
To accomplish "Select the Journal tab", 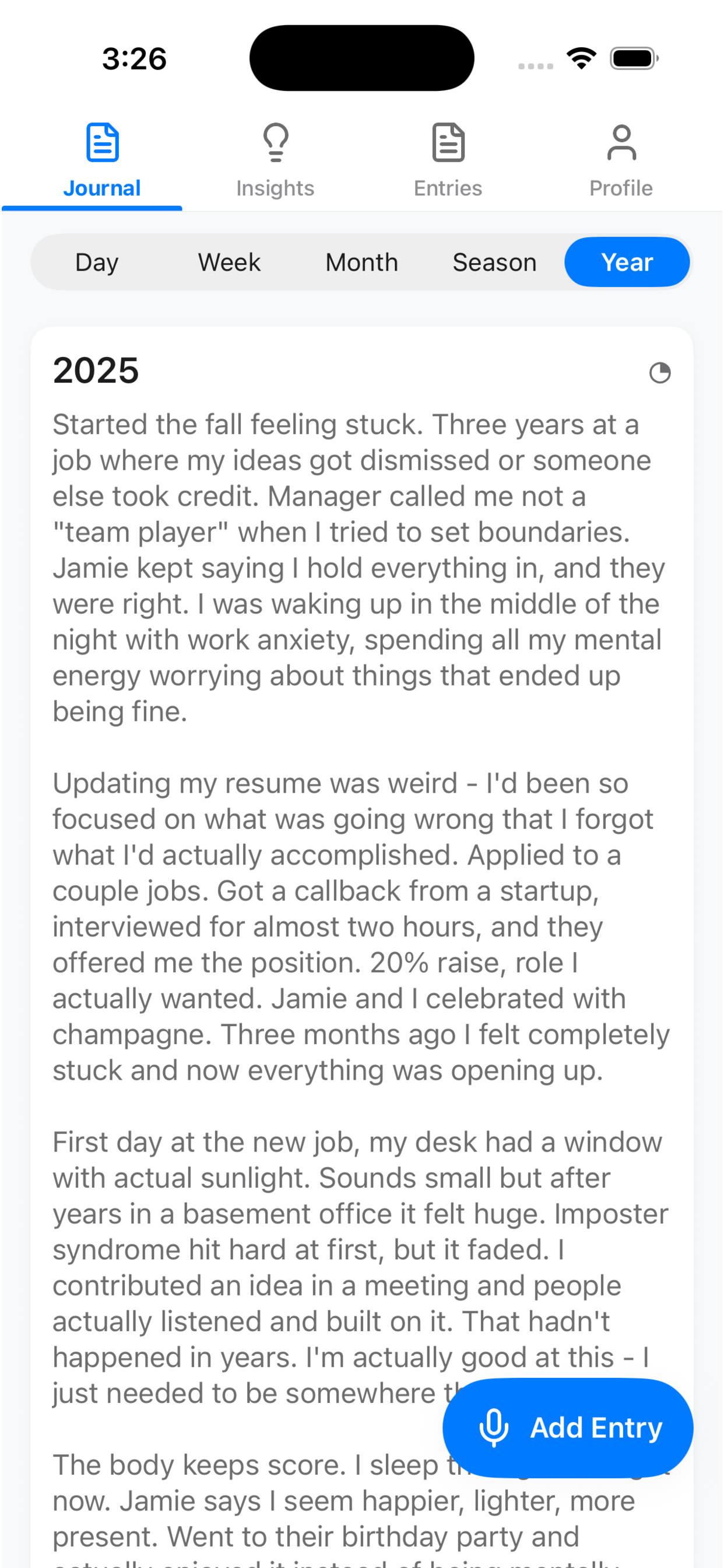I will click(102, 160).
